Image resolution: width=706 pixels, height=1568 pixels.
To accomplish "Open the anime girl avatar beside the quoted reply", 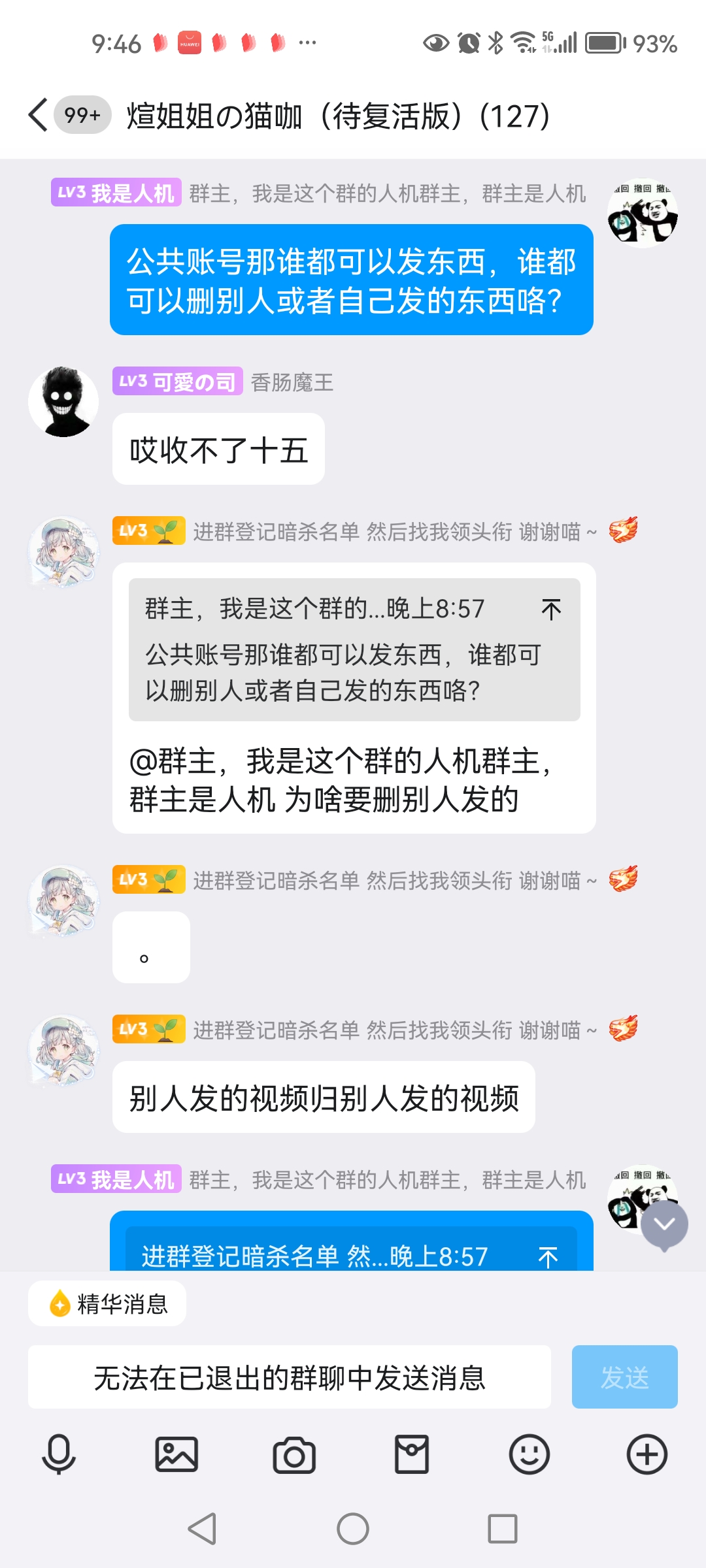I will (x=63, y=552).
